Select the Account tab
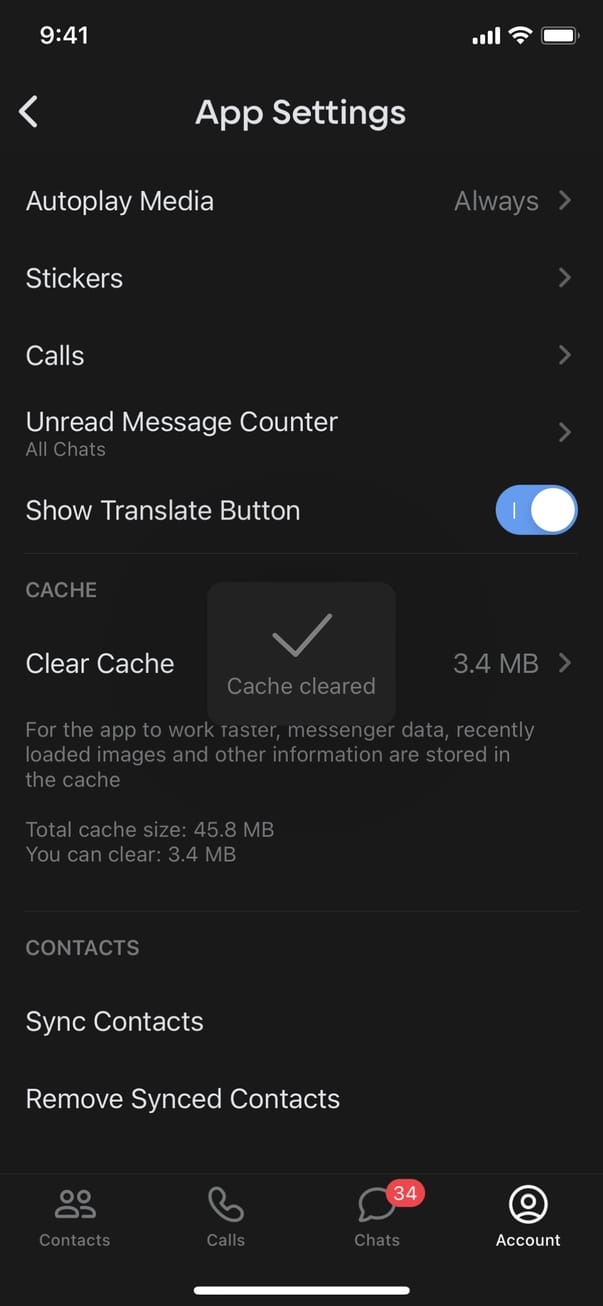Viewport: 603px width, 1306px height. click(528, 1217)
